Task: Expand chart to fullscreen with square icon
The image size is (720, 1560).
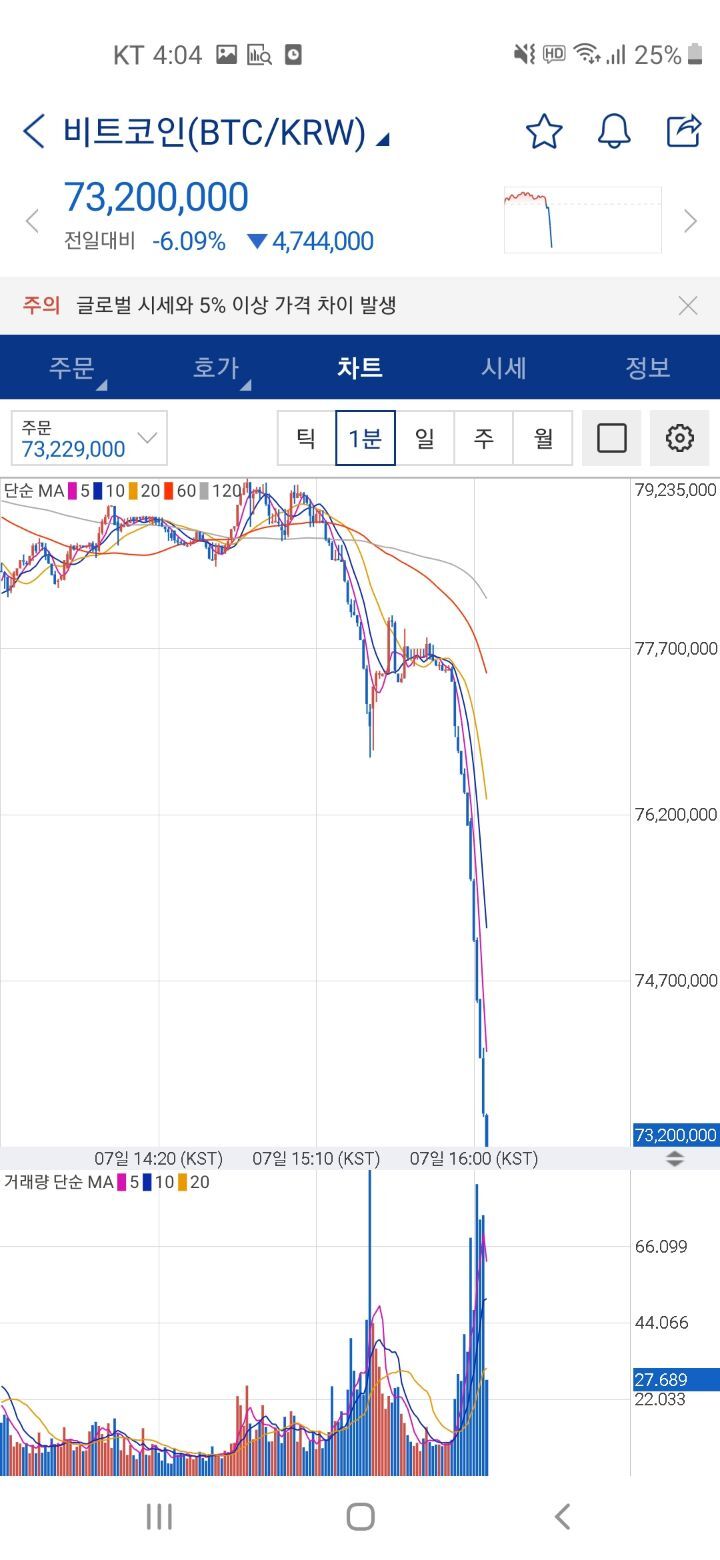Action: pyautogui.click(x=611, y=438)
